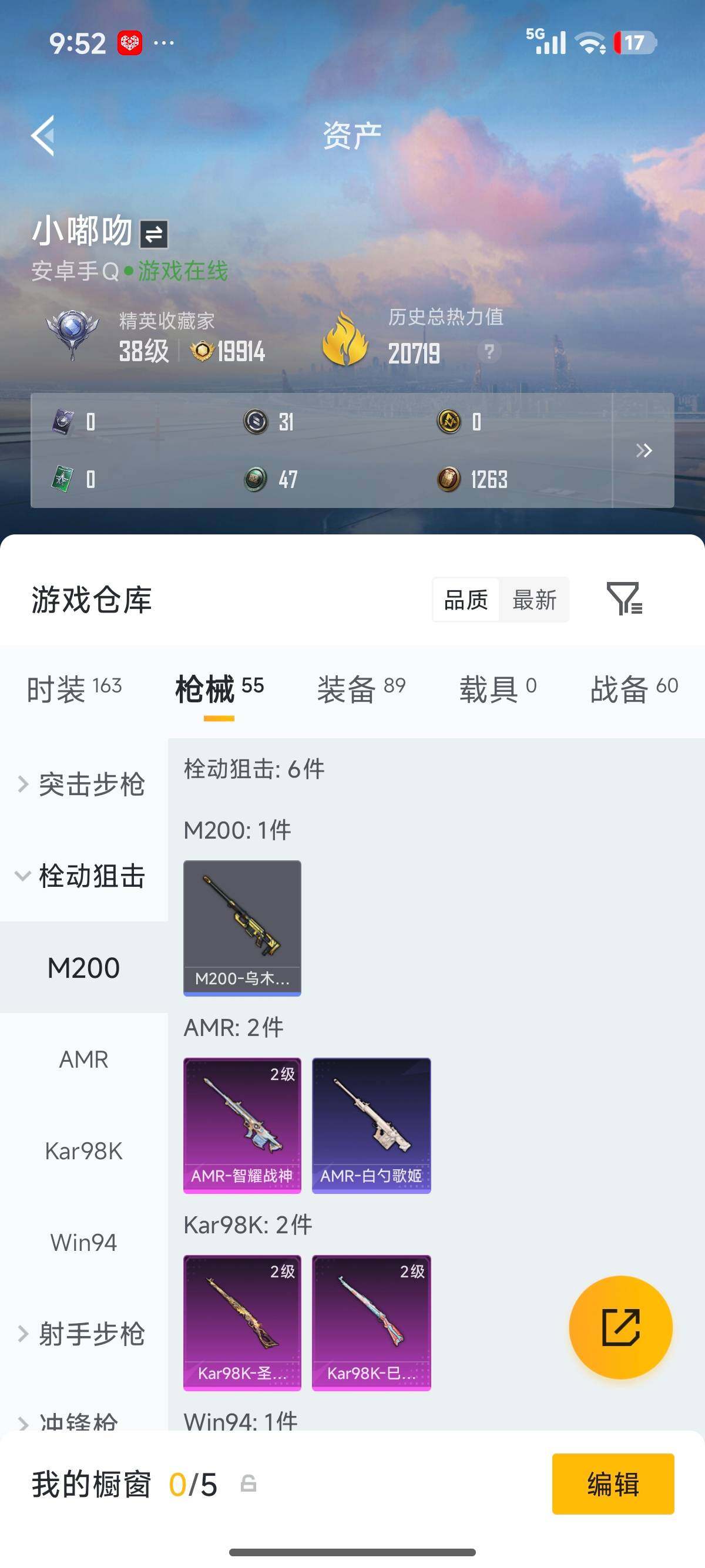Sort warehouse by 最新

[x=534, y=600]
